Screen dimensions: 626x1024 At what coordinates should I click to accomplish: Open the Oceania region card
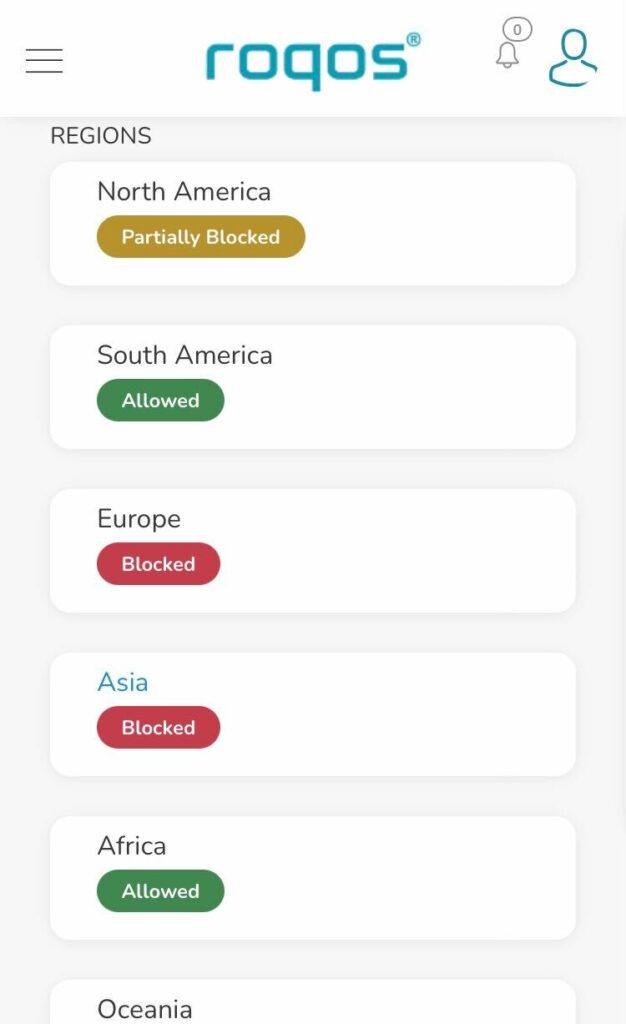pos(313,1002)
